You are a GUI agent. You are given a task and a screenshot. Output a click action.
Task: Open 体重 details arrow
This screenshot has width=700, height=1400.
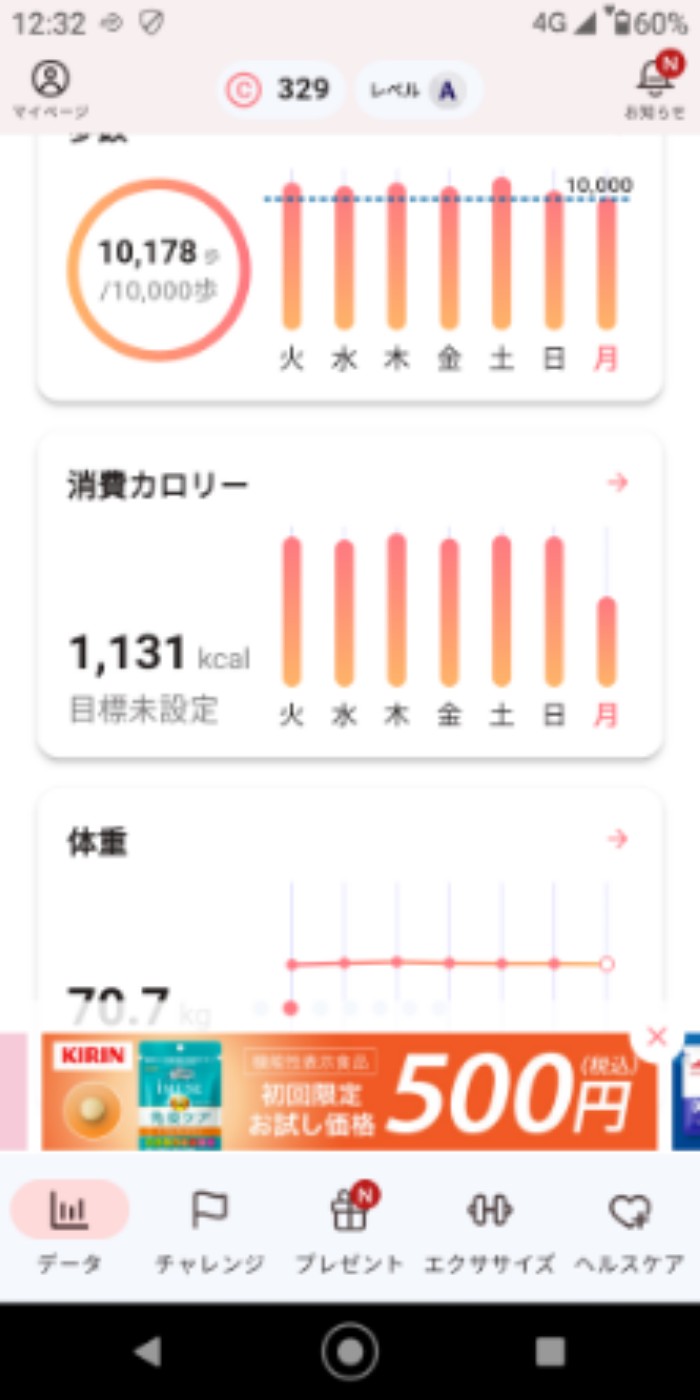(x=618, y=839)
